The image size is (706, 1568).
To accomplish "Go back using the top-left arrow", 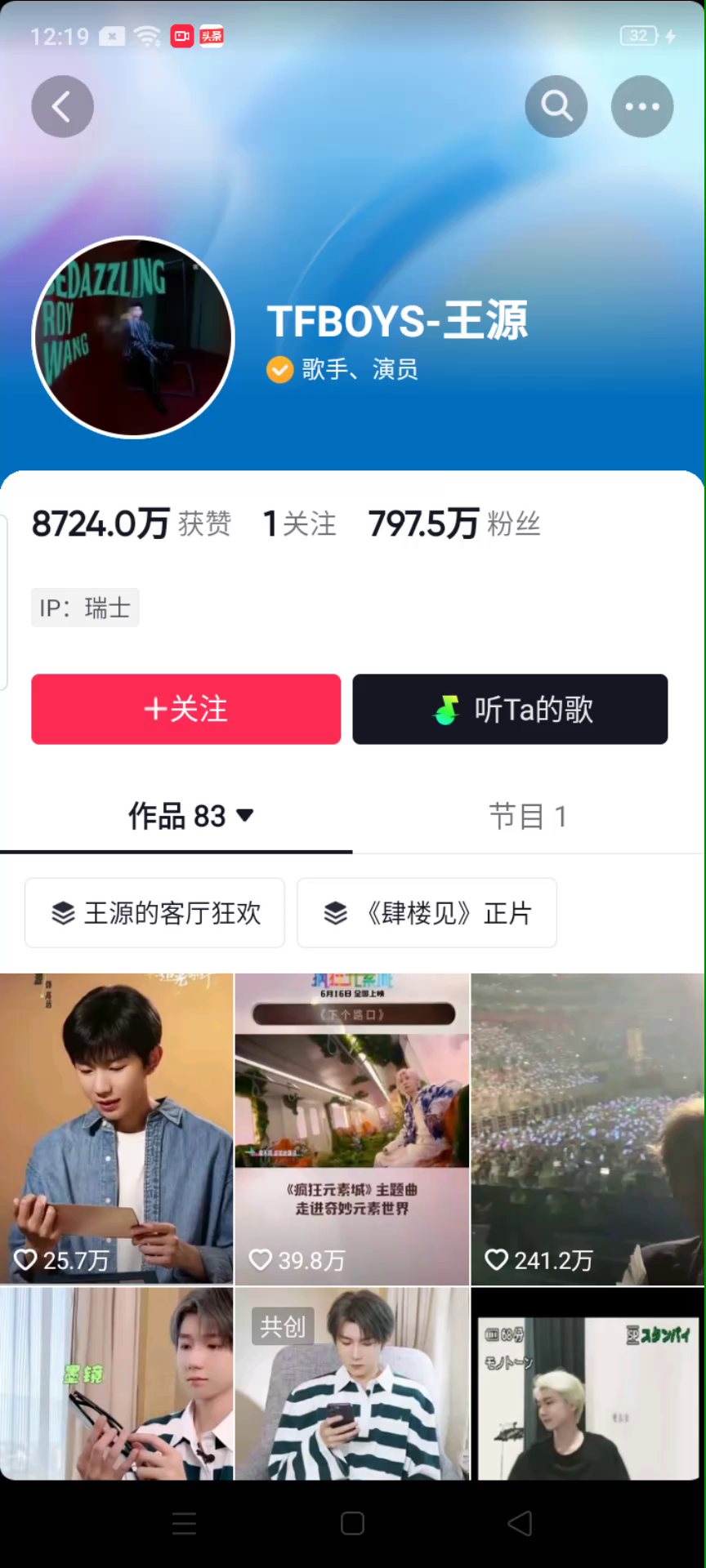I will click(x=62, y=107).
